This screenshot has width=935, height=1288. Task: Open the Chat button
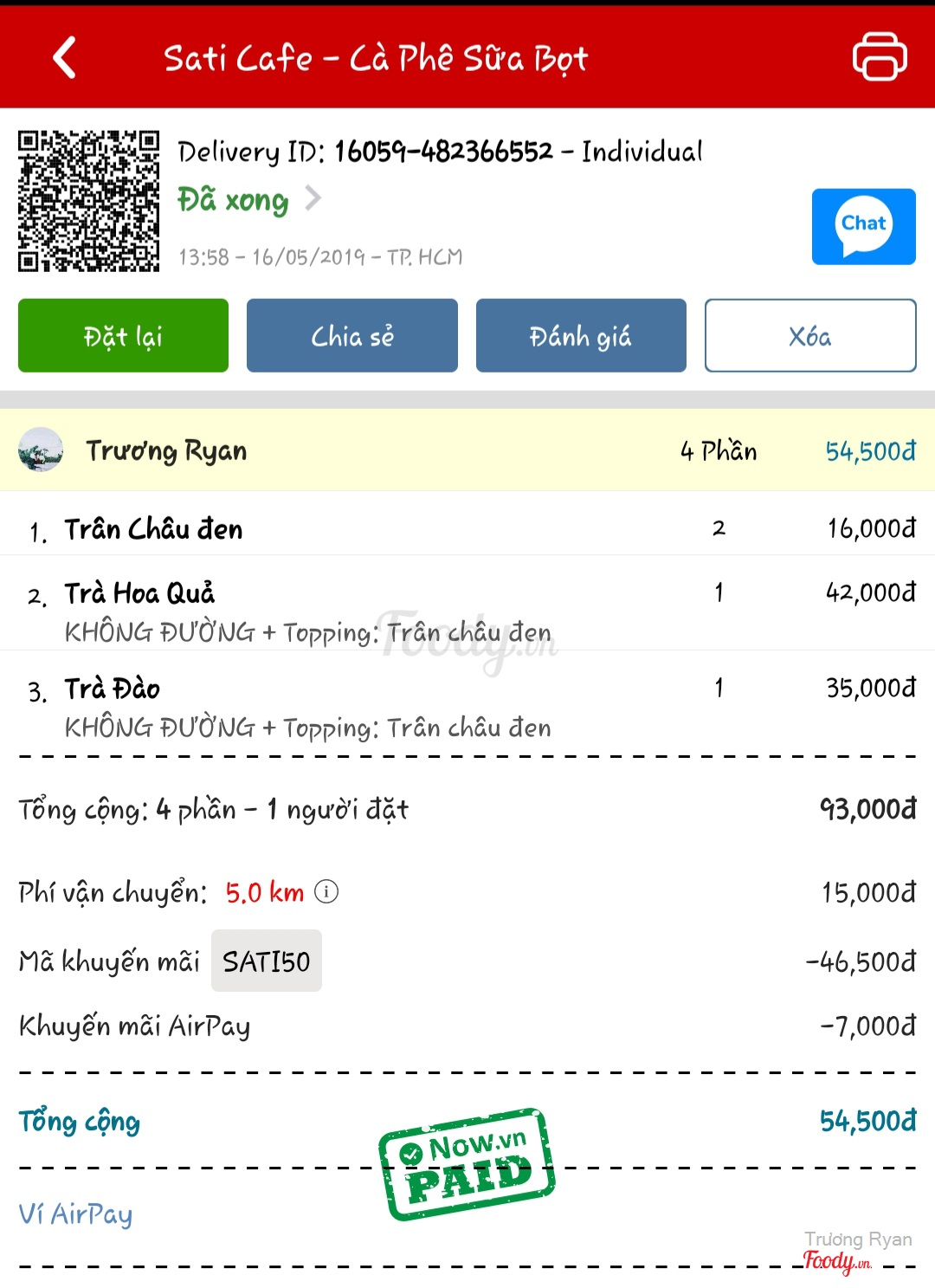tap(863, 226)
